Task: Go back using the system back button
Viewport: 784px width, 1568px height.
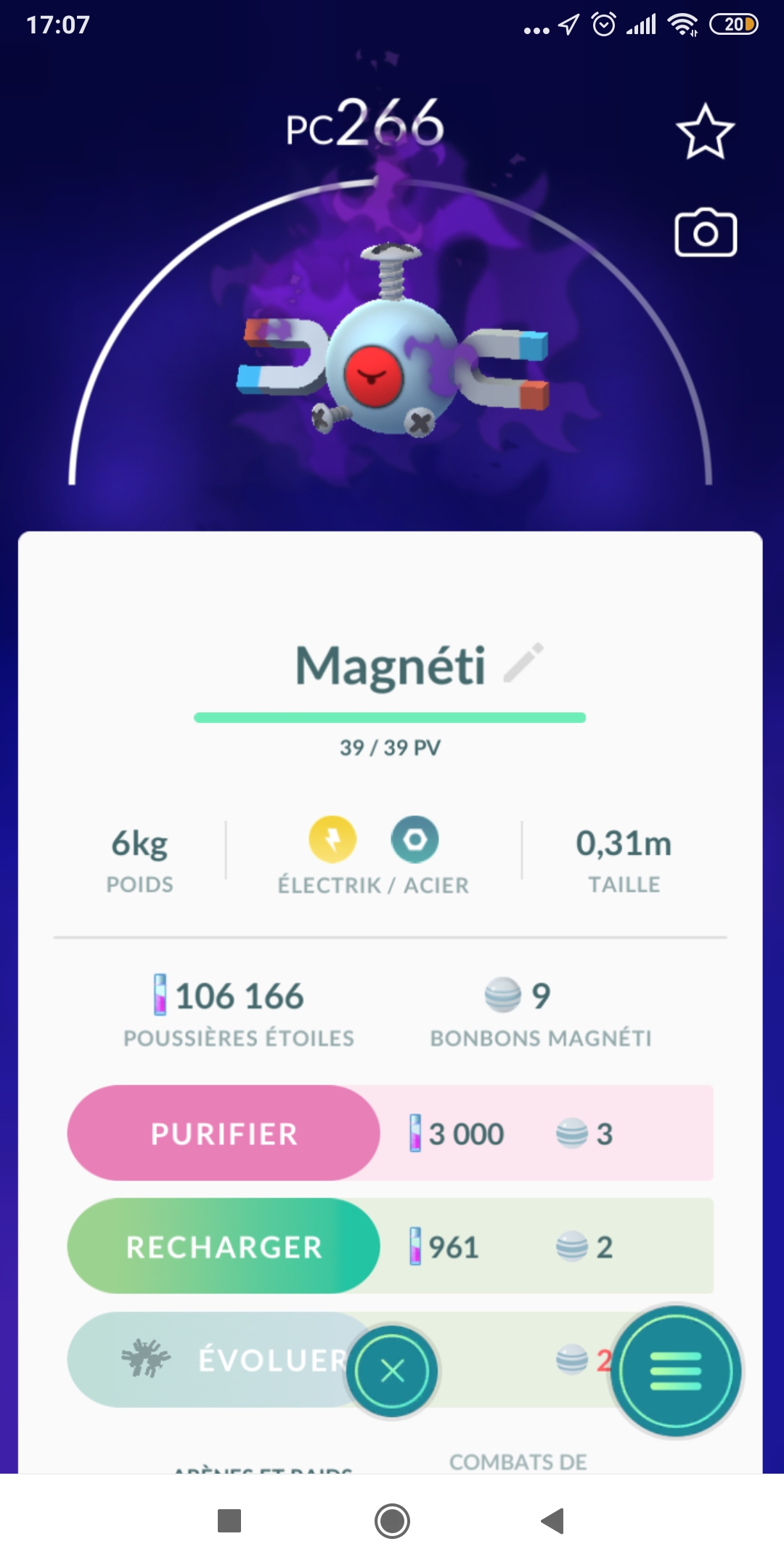Action: pyautogui.click(x=553, y=1521)
